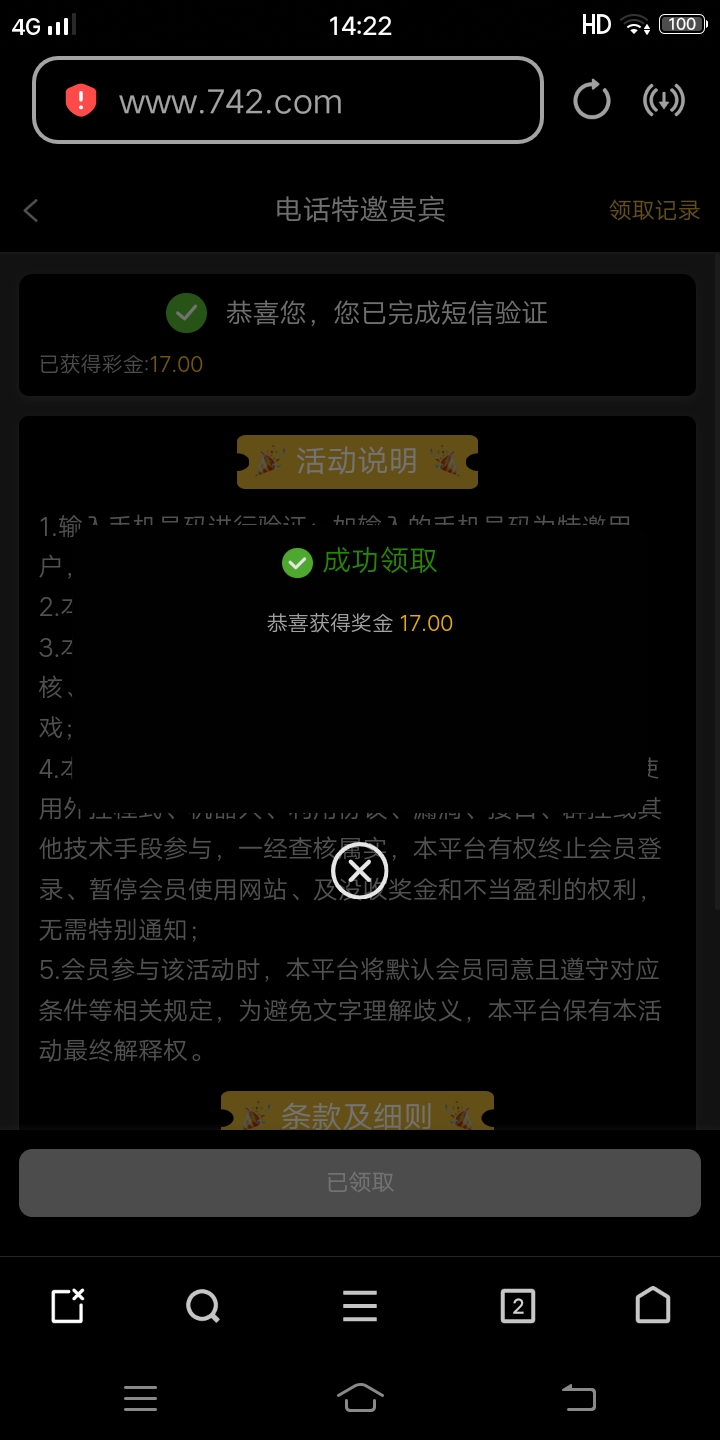Reload the current web page

591,101
